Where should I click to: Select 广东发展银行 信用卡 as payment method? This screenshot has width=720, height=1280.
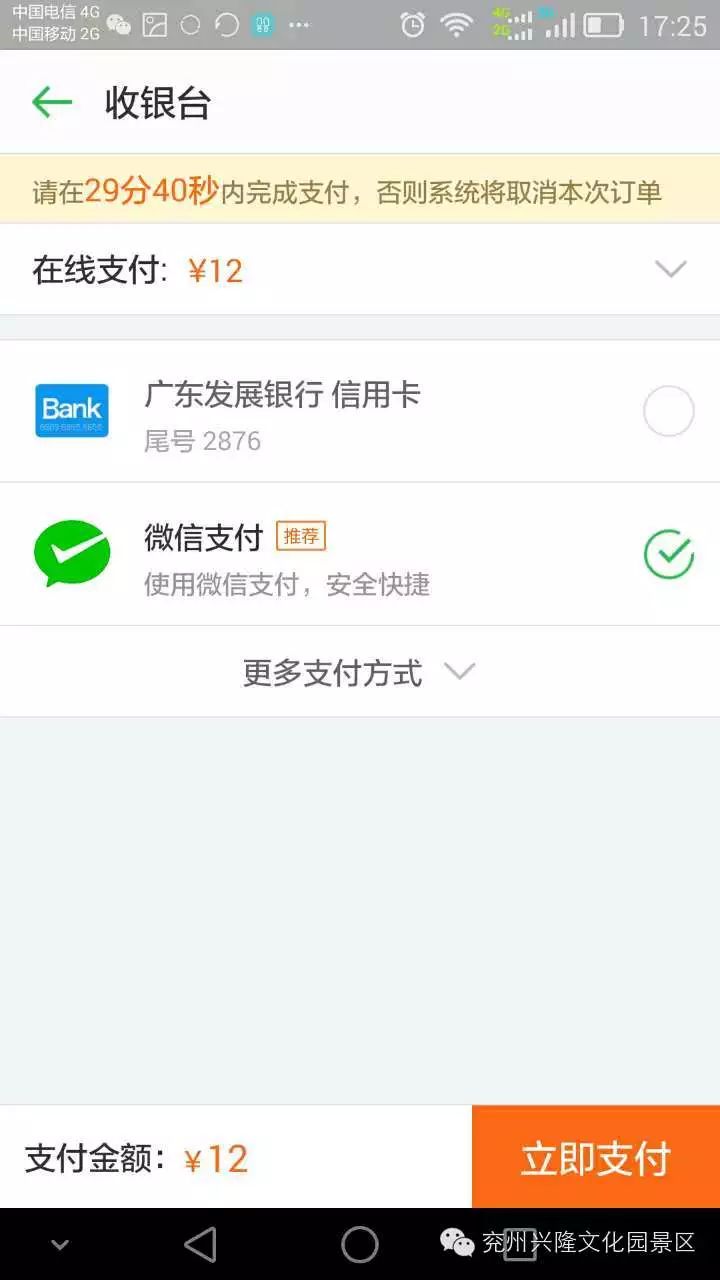click(668, 411)
